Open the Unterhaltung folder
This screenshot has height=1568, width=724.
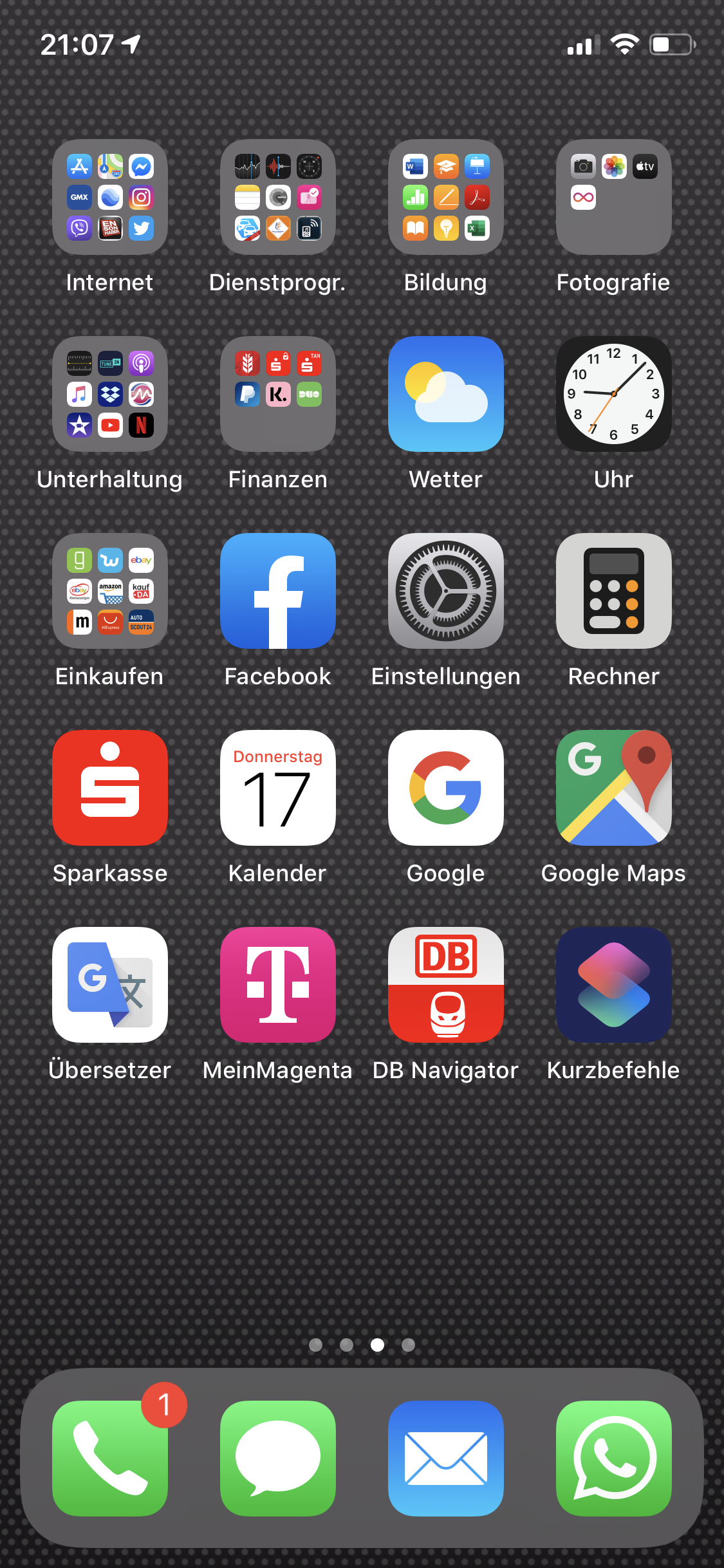(x=110, y=394)
